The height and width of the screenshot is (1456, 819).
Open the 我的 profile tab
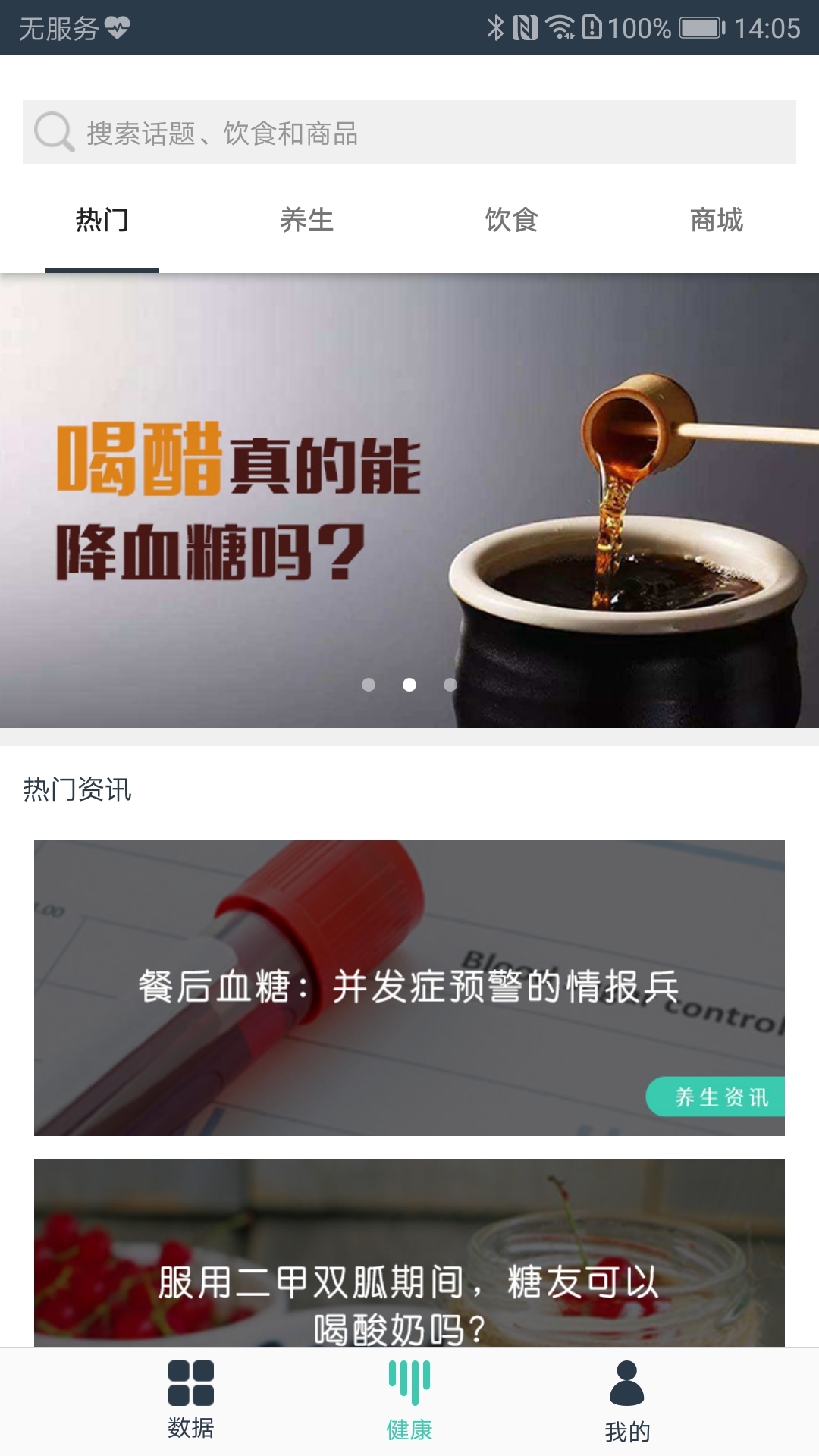click(627, 1400)
